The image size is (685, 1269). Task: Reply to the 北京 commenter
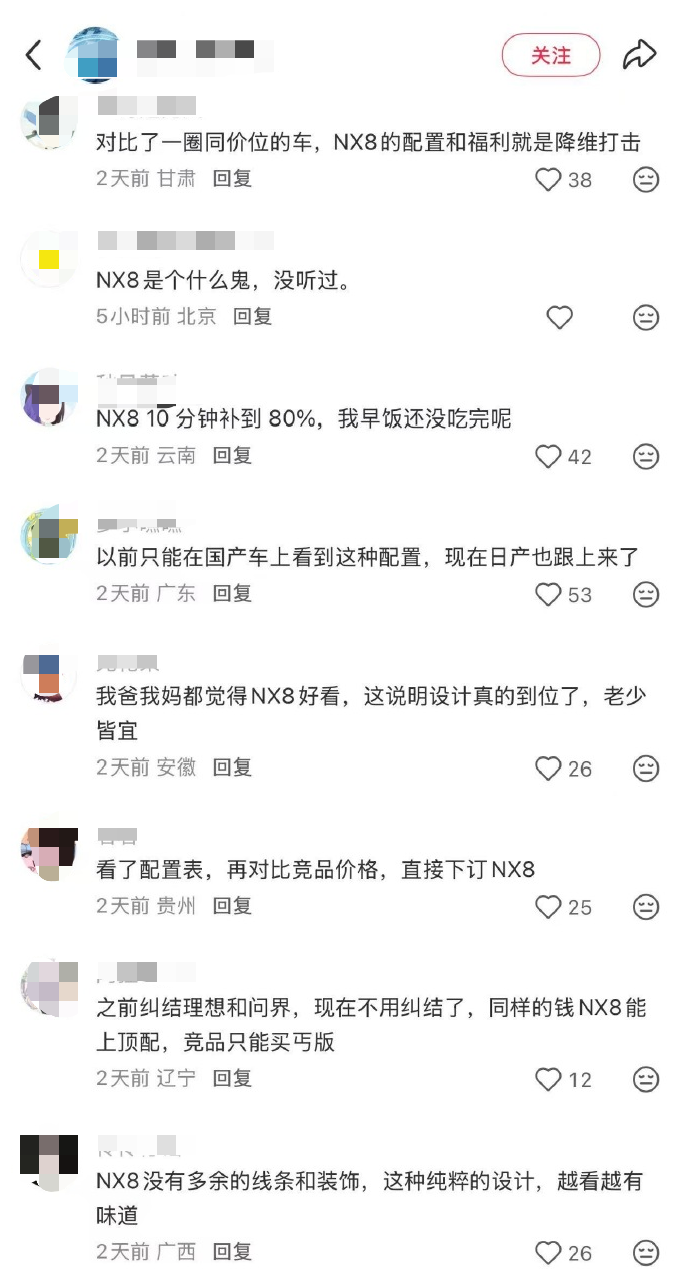click(x=252, y=317)
